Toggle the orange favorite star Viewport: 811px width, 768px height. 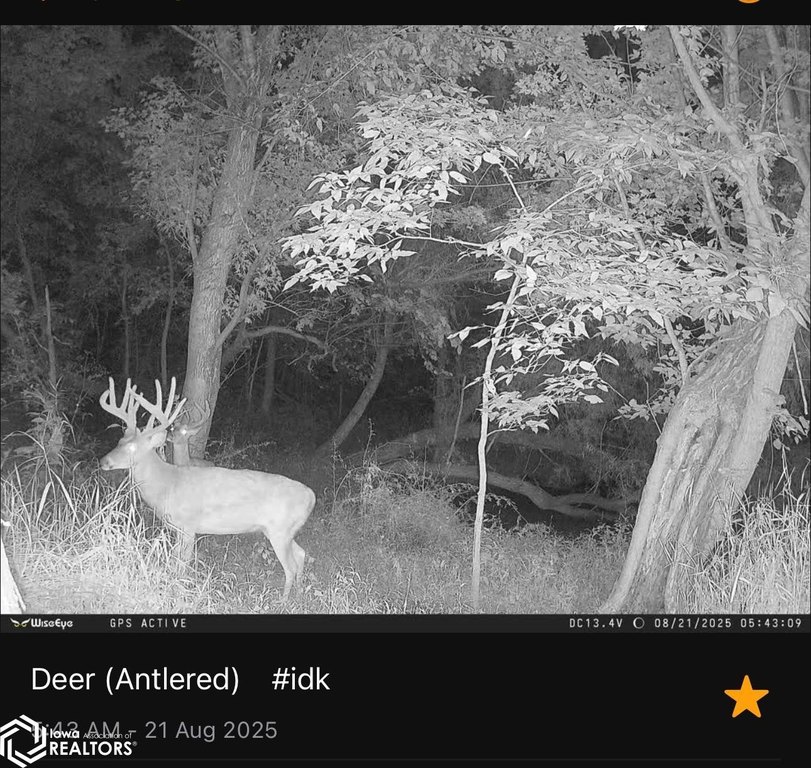coord(746,696)
